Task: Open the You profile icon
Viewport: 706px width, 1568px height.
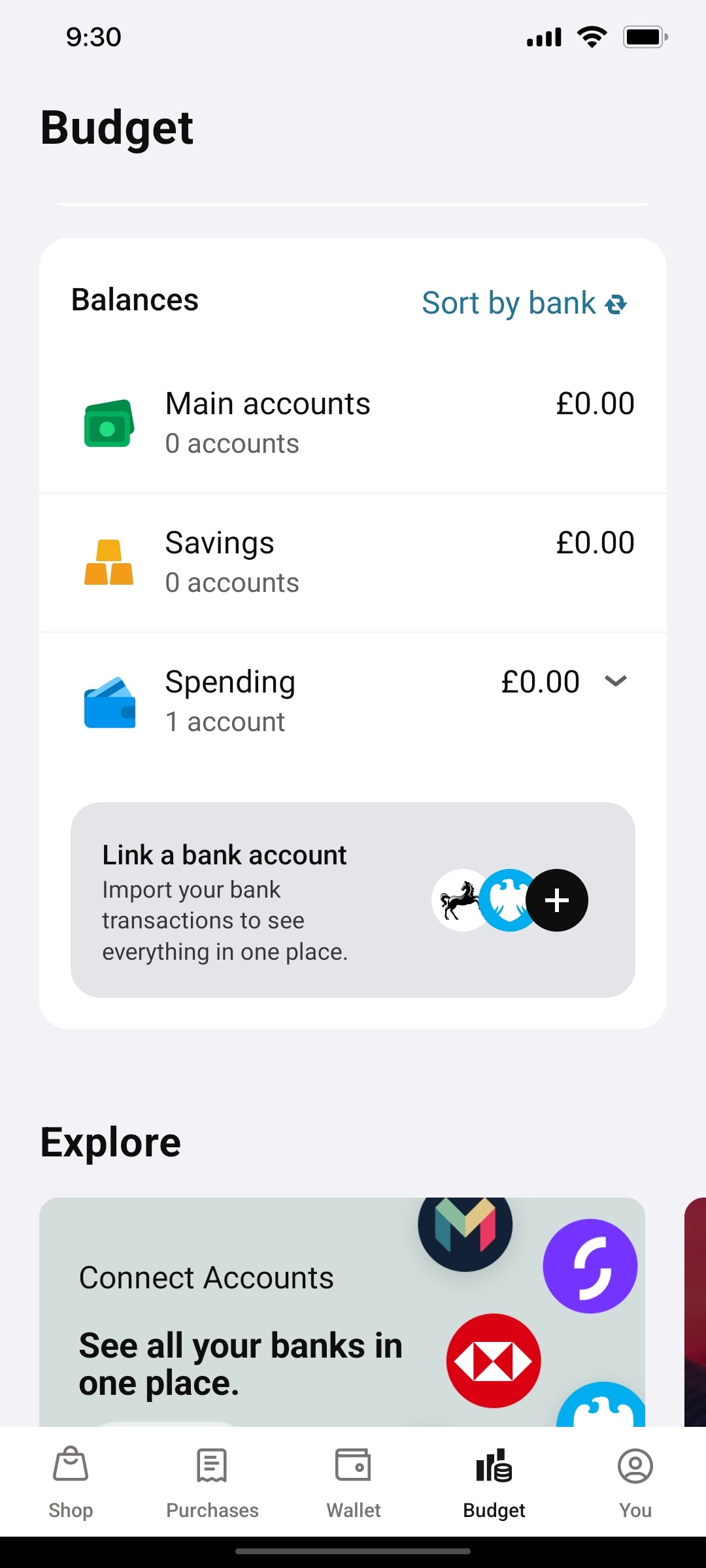Action: 635,1465
